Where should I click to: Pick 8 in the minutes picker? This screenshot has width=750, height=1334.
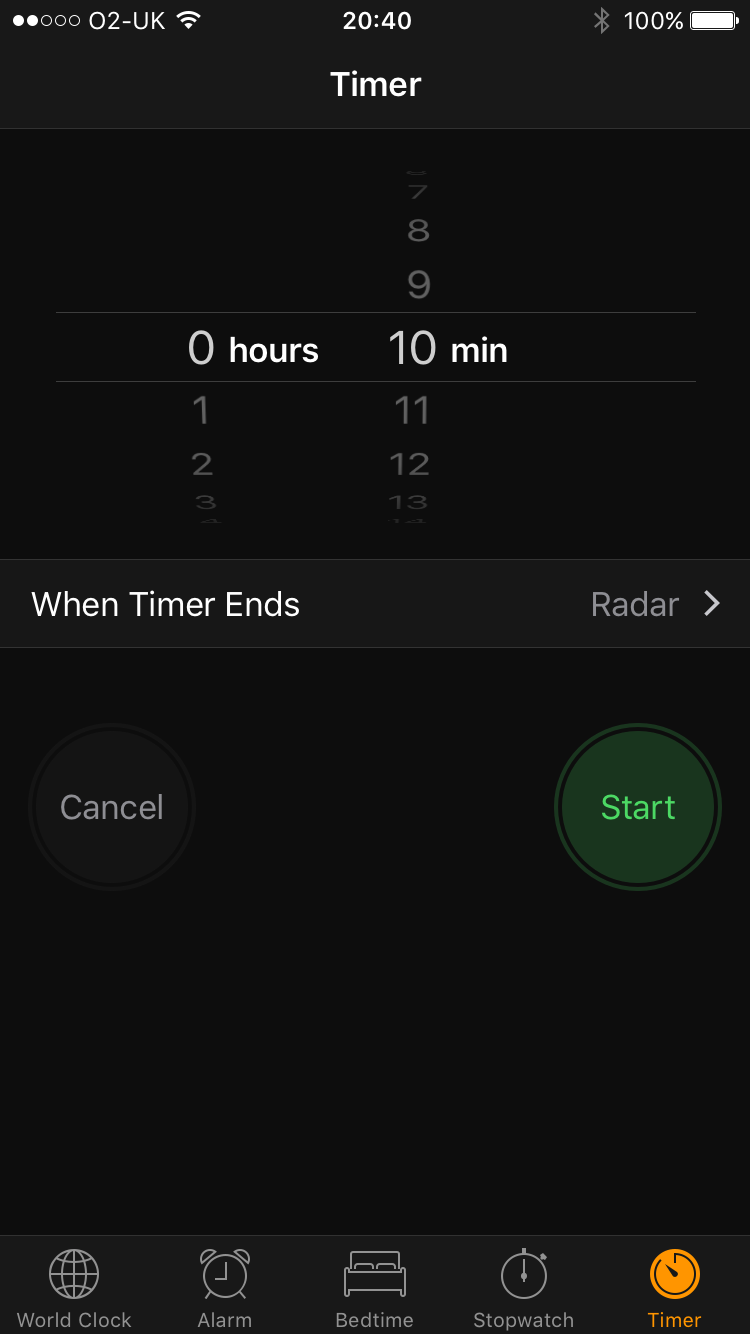pos(419,230)
